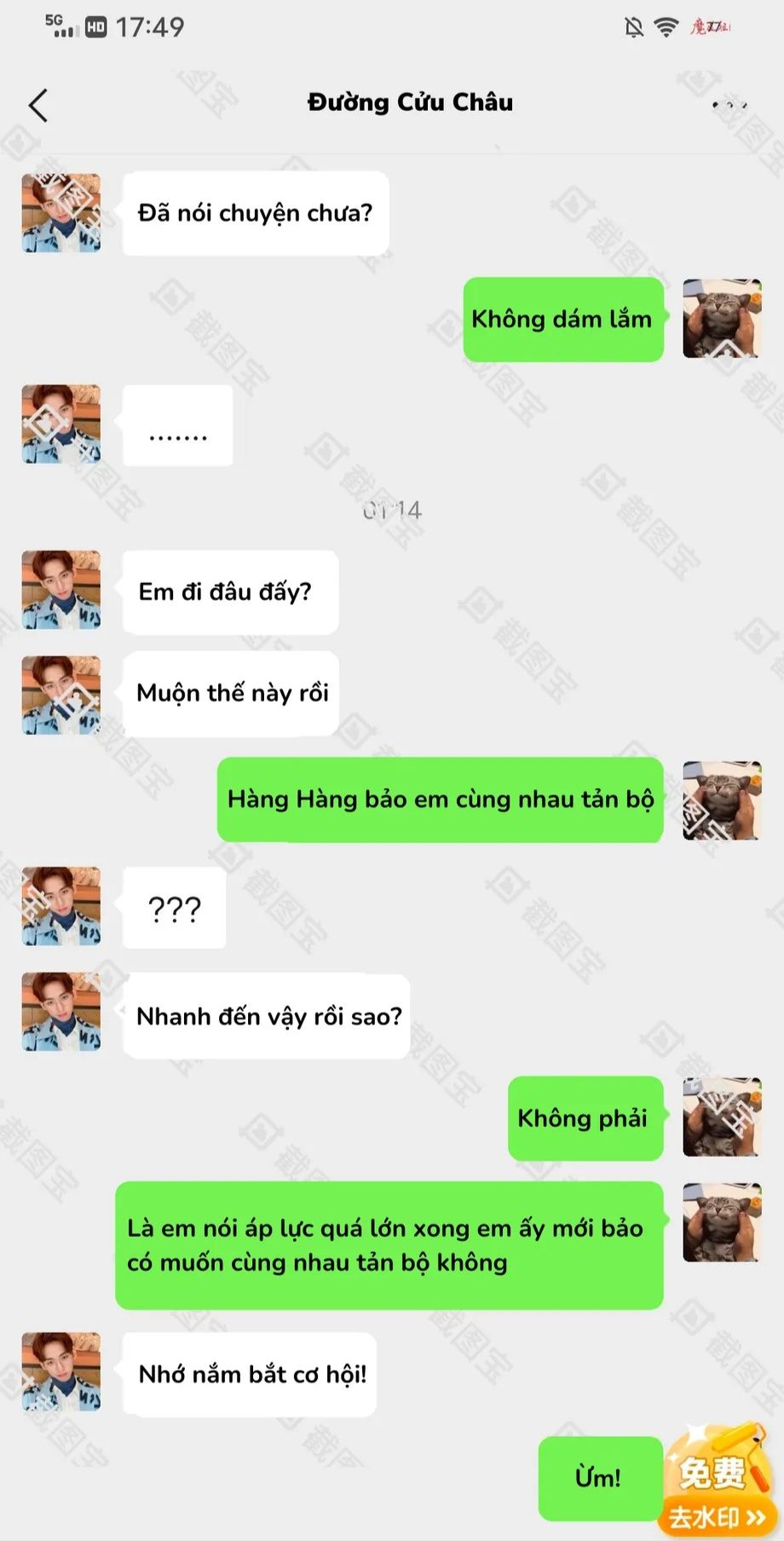
Task: View cat avatar next to "Không dám lắm"
Action: (721, 319)
